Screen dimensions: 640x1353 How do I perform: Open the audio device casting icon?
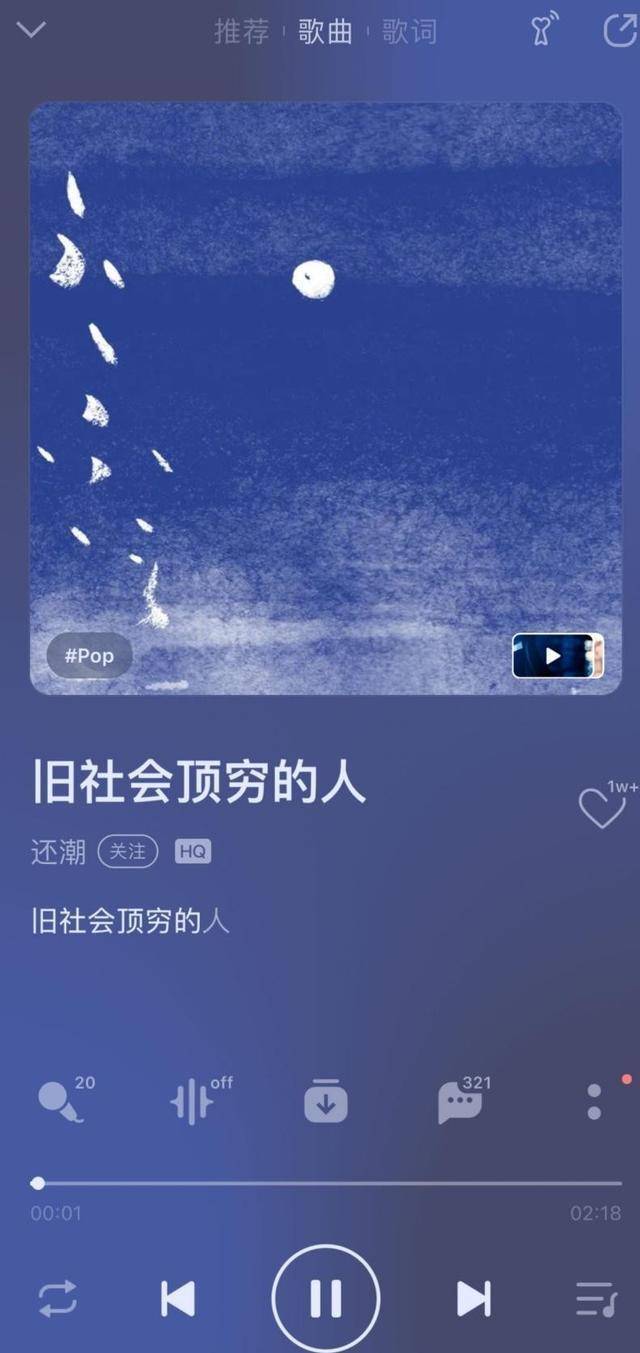coord(544,30)
